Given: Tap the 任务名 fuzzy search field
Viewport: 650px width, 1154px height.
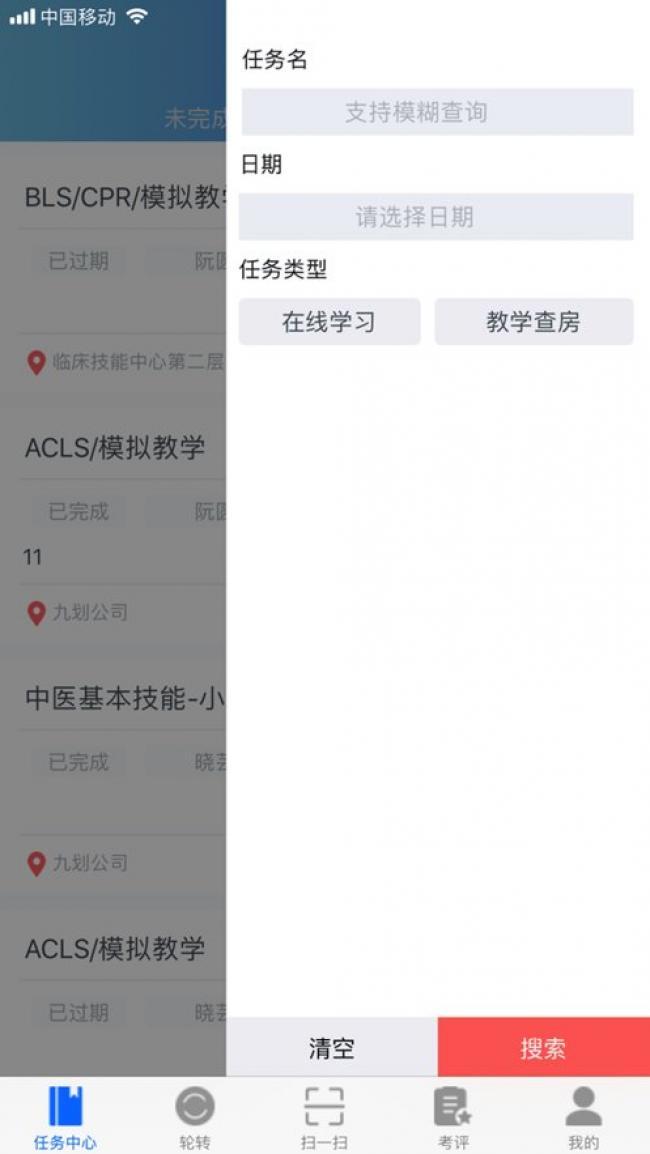Looking at the screenshot, I should (x=437, y=112).
